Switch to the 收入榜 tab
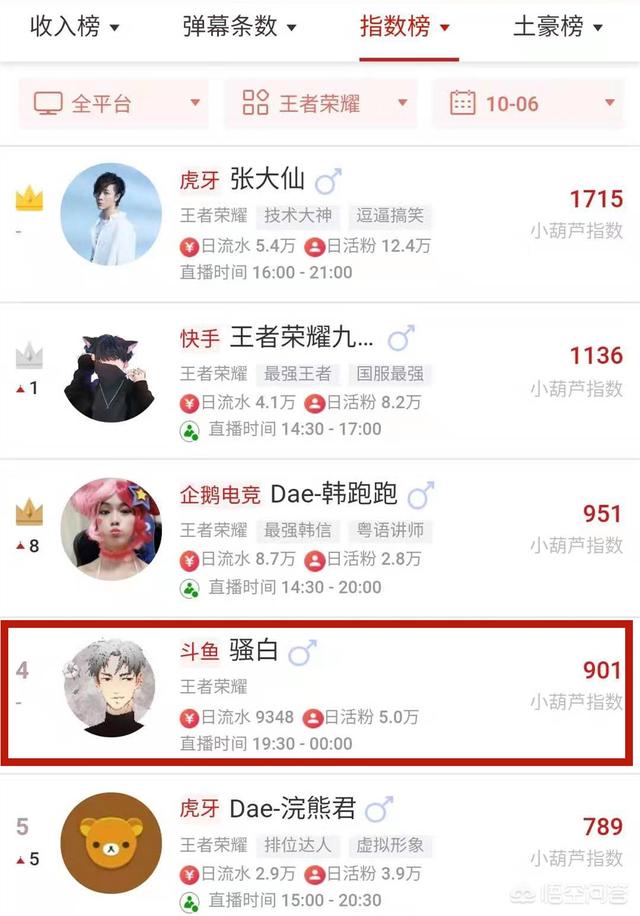Image resolution: width=640 pixels, height=916 pixels. [x=75, y=27]
